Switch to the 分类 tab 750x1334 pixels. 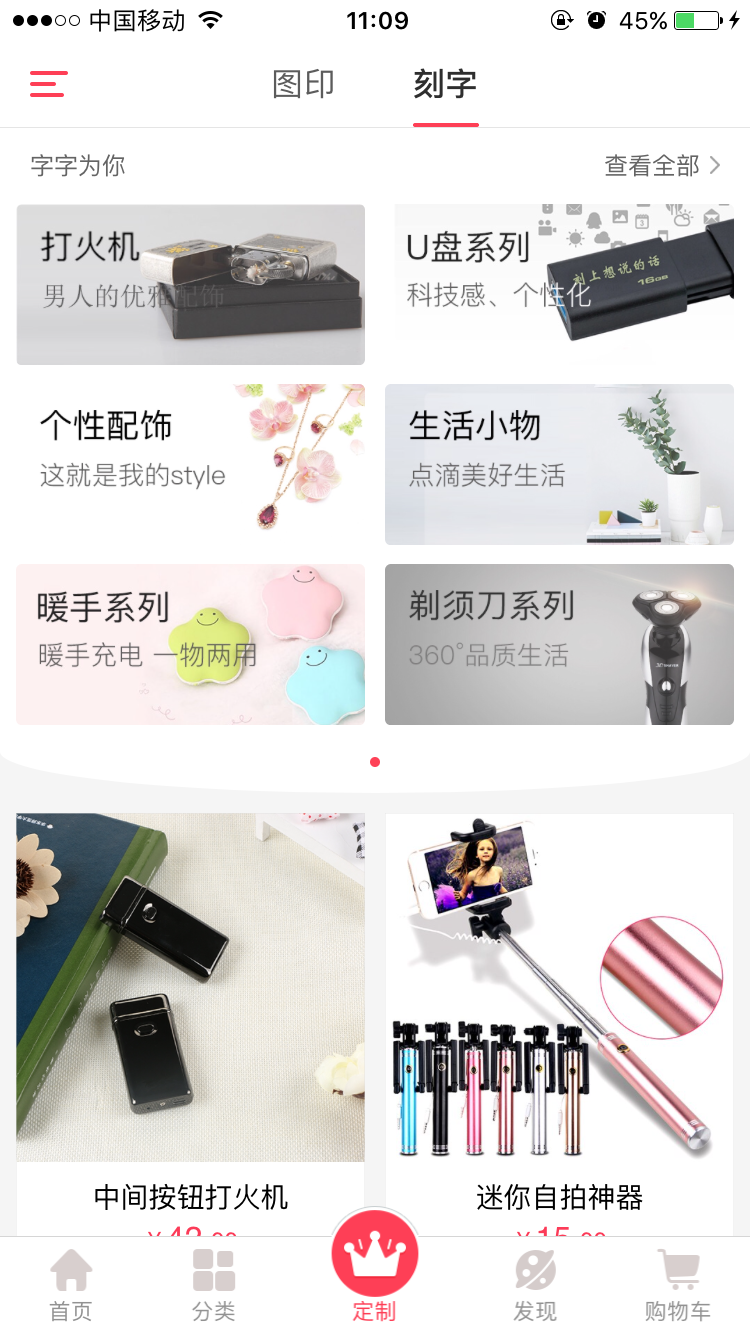point(213,1286)
